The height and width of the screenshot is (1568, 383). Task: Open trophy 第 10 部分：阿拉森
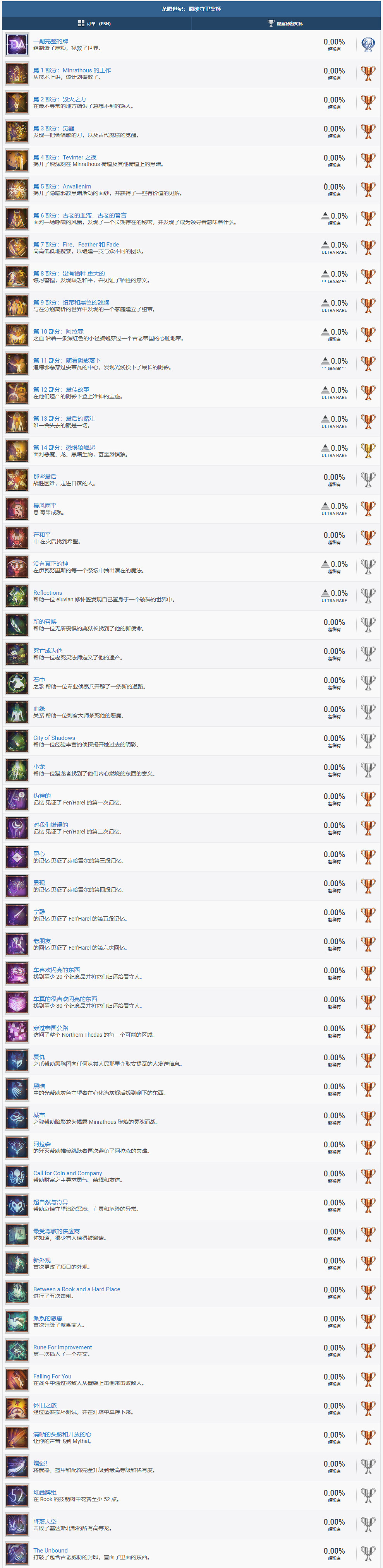coord(58,332)
